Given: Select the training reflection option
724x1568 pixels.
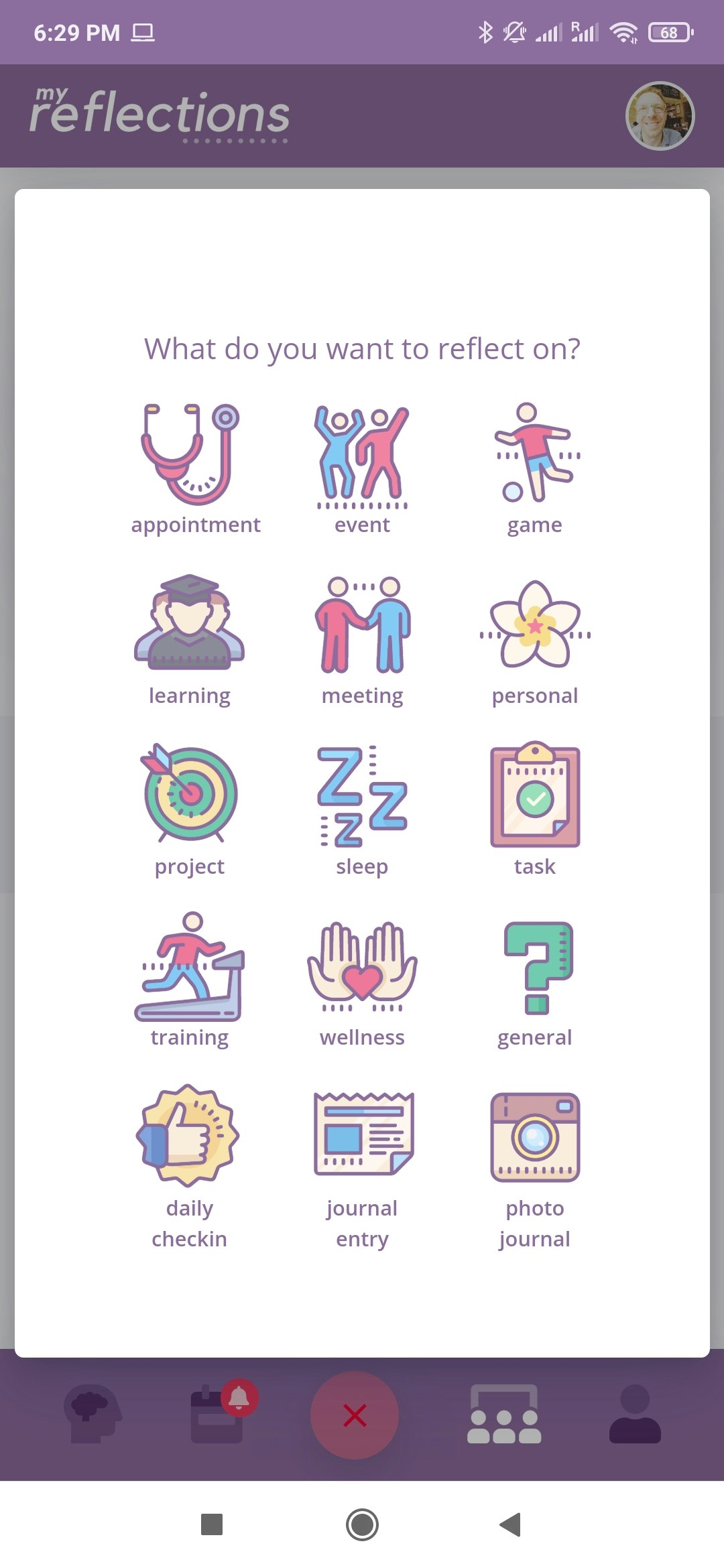Looking at the screenshot, I should point(190,982).
